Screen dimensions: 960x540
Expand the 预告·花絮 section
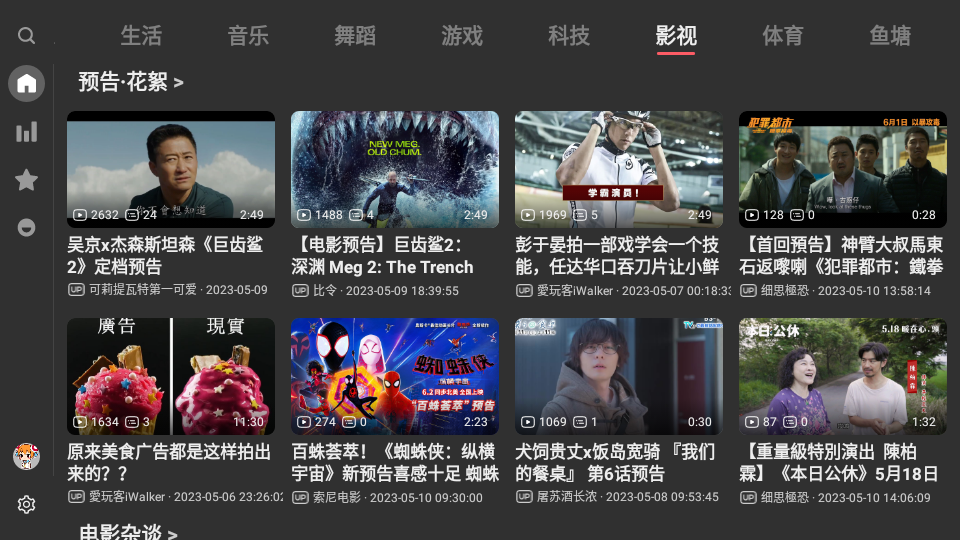[x=131, y=82]
